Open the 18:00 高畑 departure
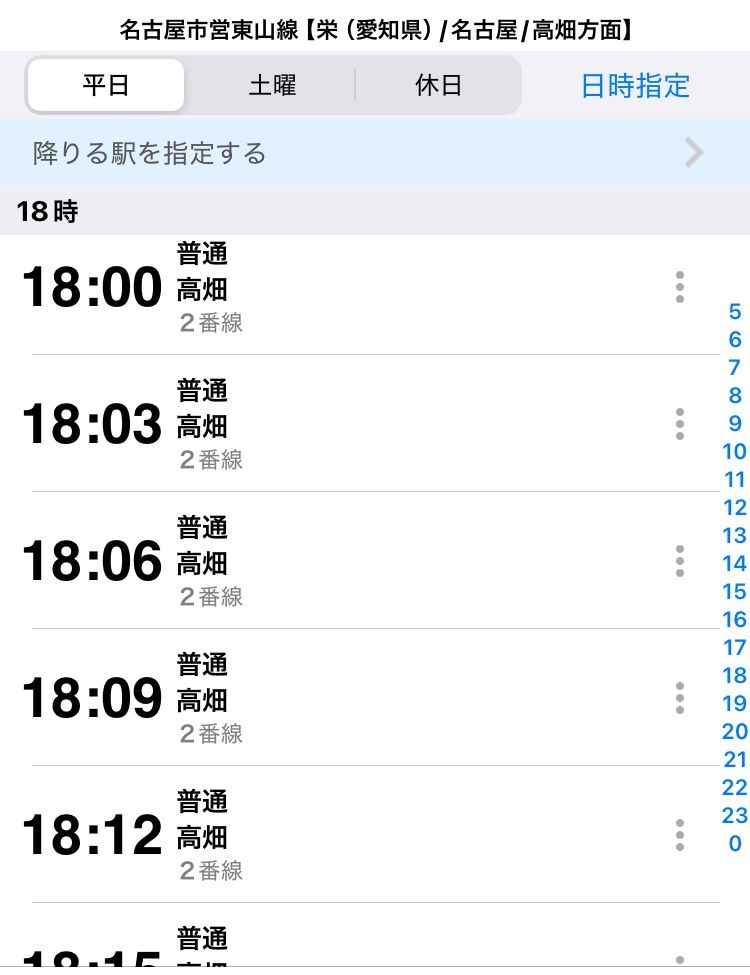The width and height of the screenshot is (750, 975). (300, 288)
